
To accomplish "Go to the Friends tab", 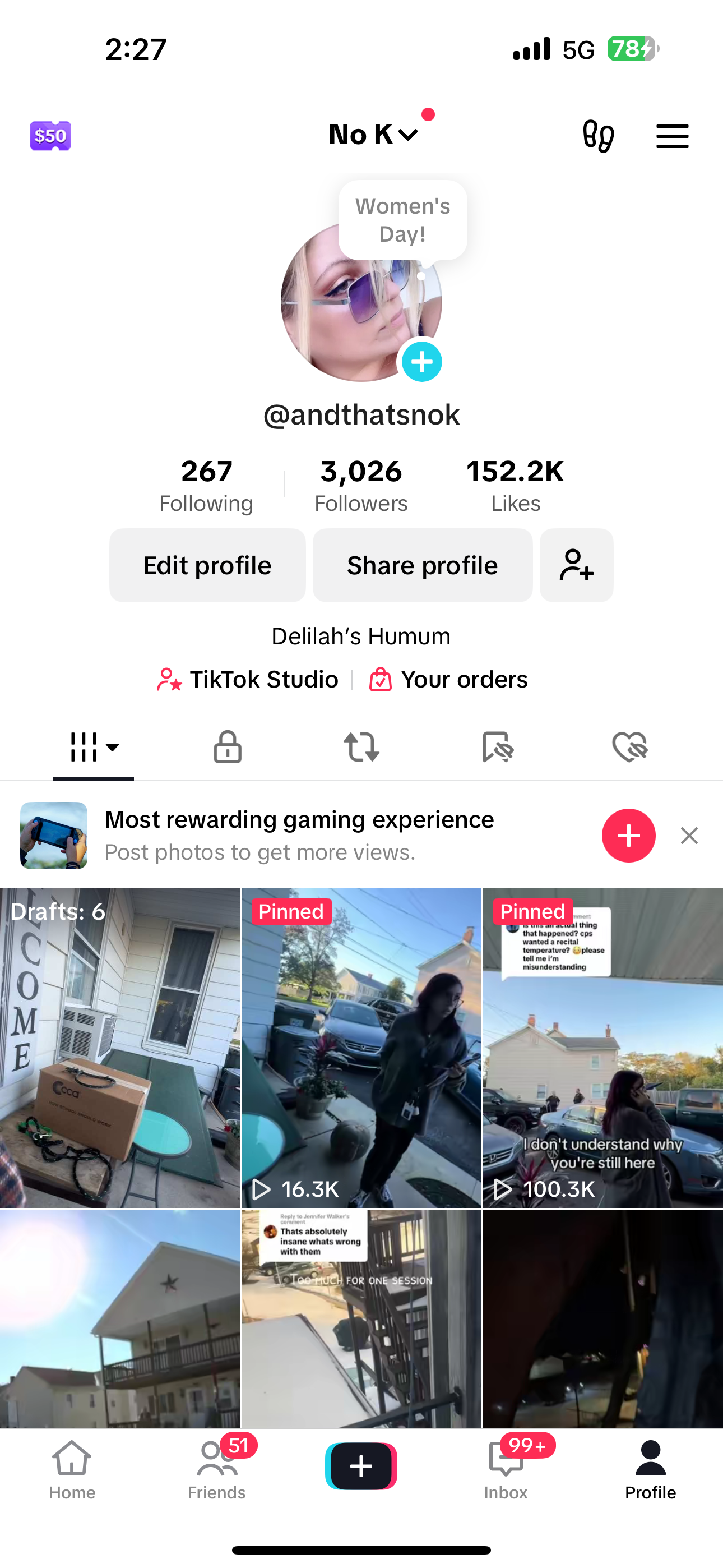I will click(x=217, y=1468).
